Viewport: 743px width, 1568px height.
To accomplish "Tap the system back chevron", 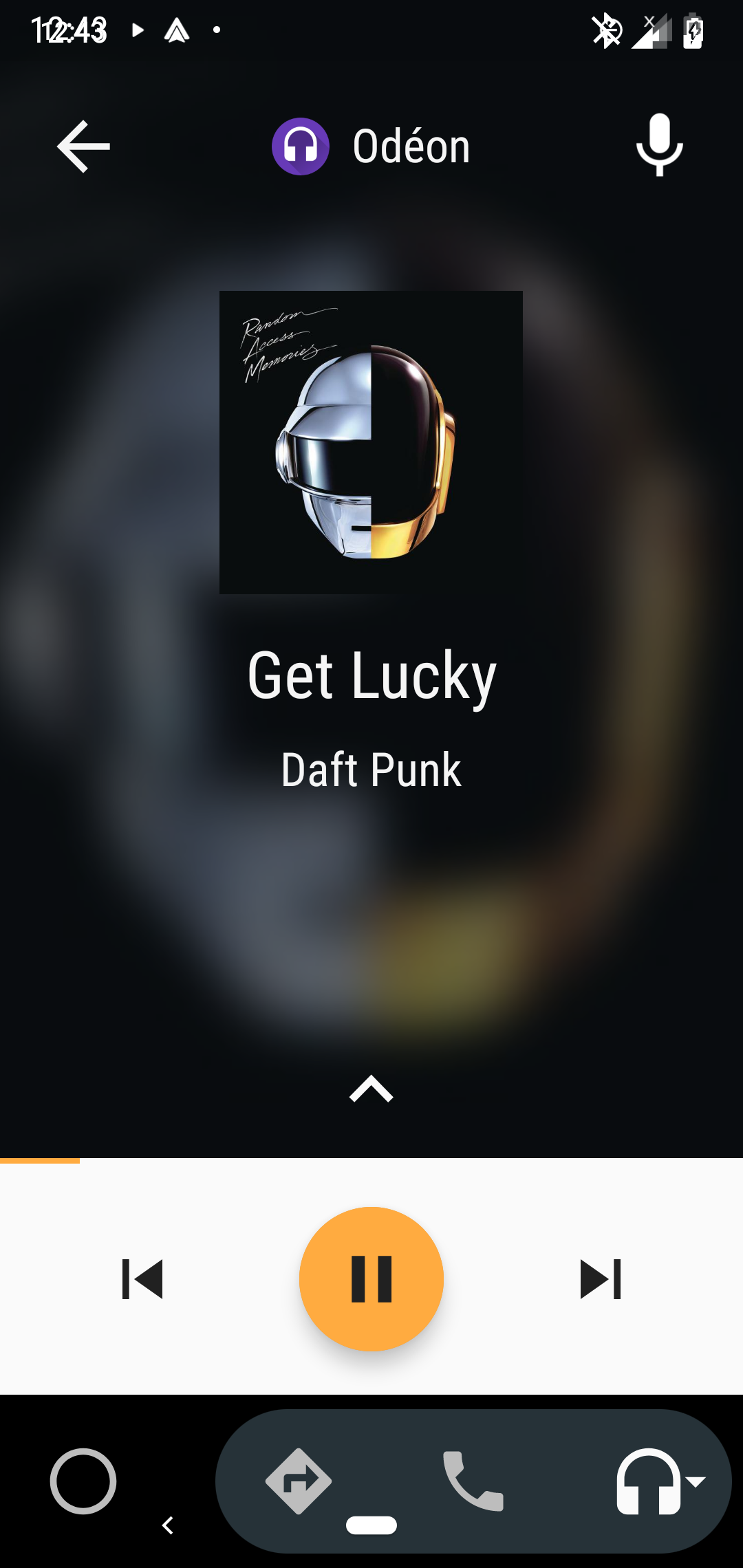I will (167, 1525).
